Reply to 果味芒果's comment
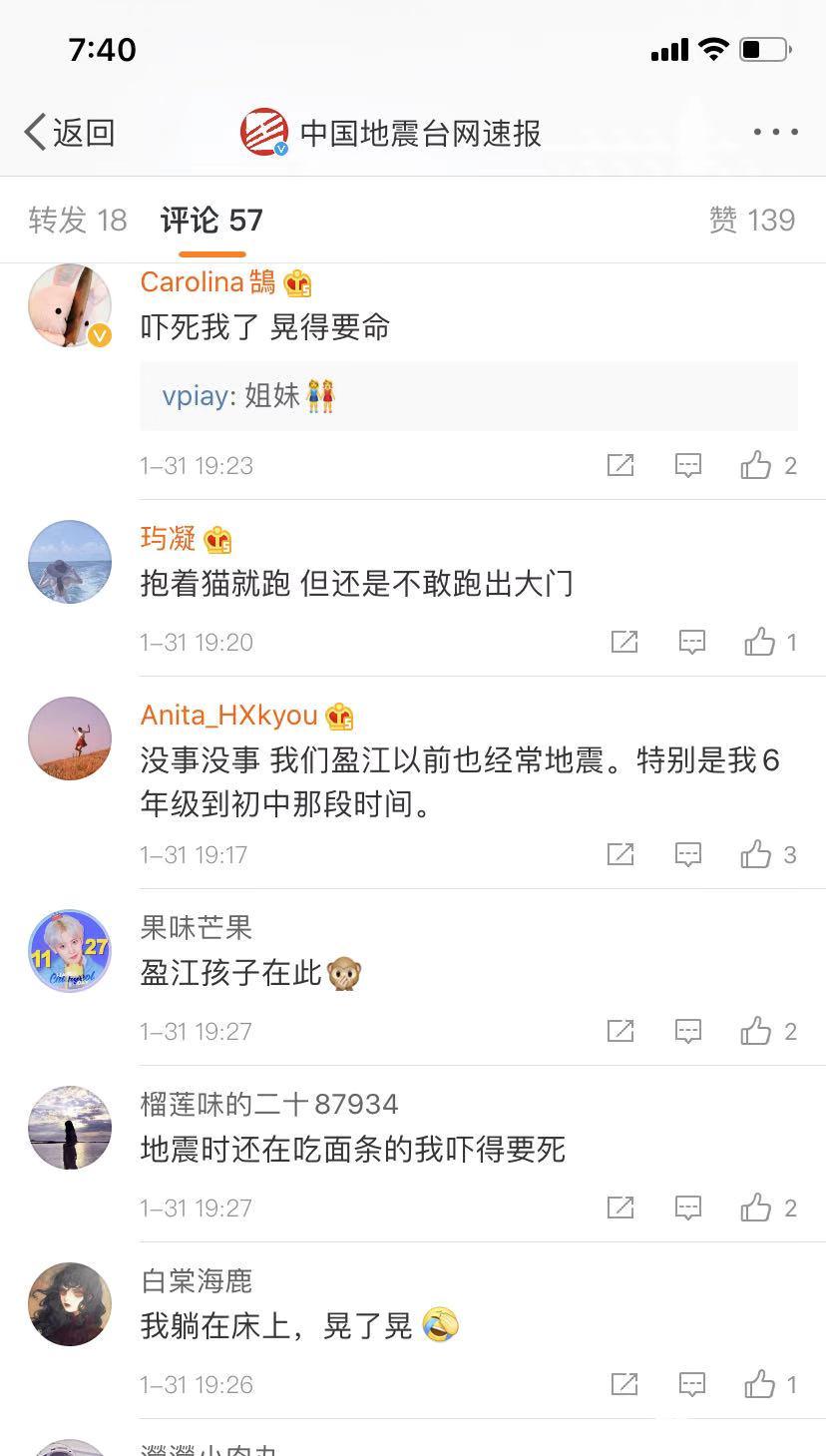 [688, 1031]
